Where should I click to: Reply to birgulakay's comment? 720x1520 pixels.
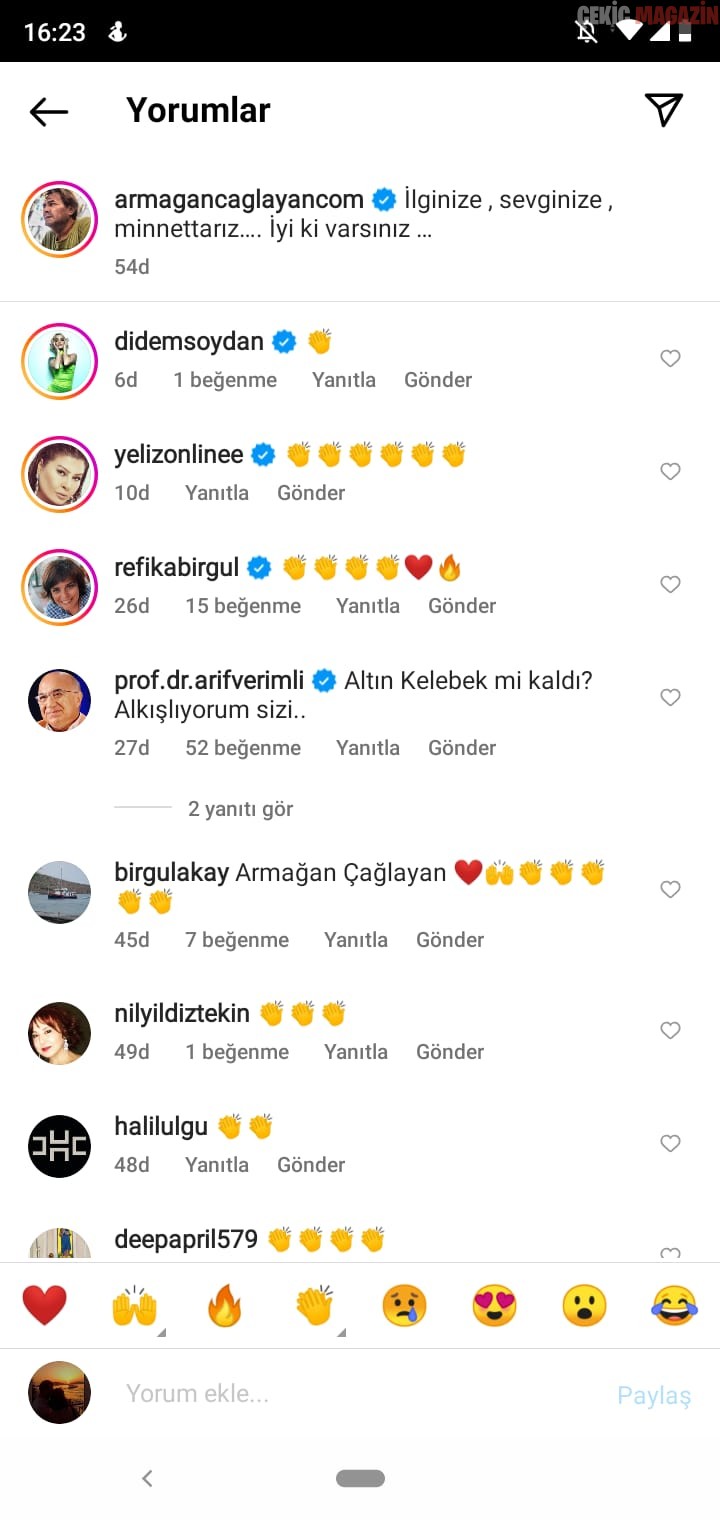355,940
